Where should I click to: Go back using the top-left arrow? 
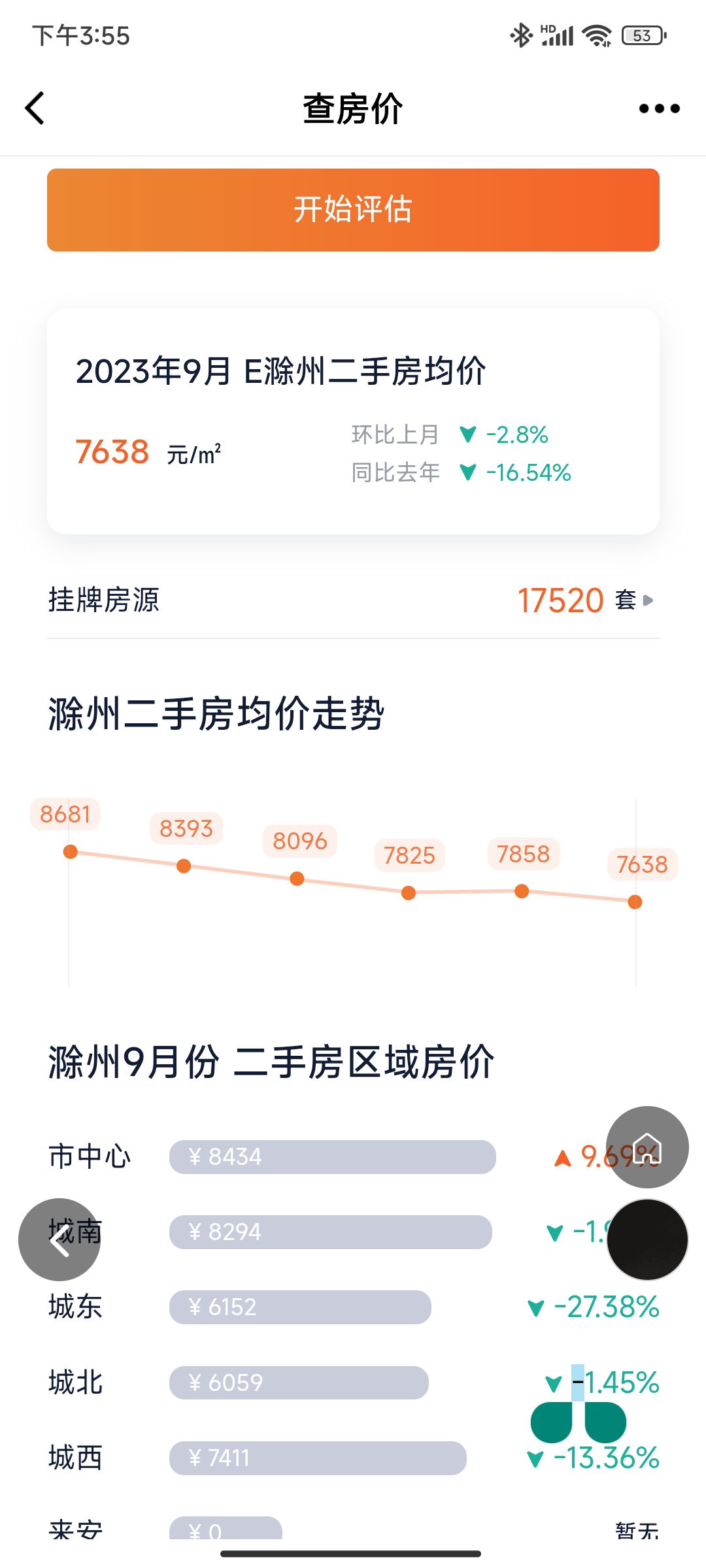(x=35, y=108)
